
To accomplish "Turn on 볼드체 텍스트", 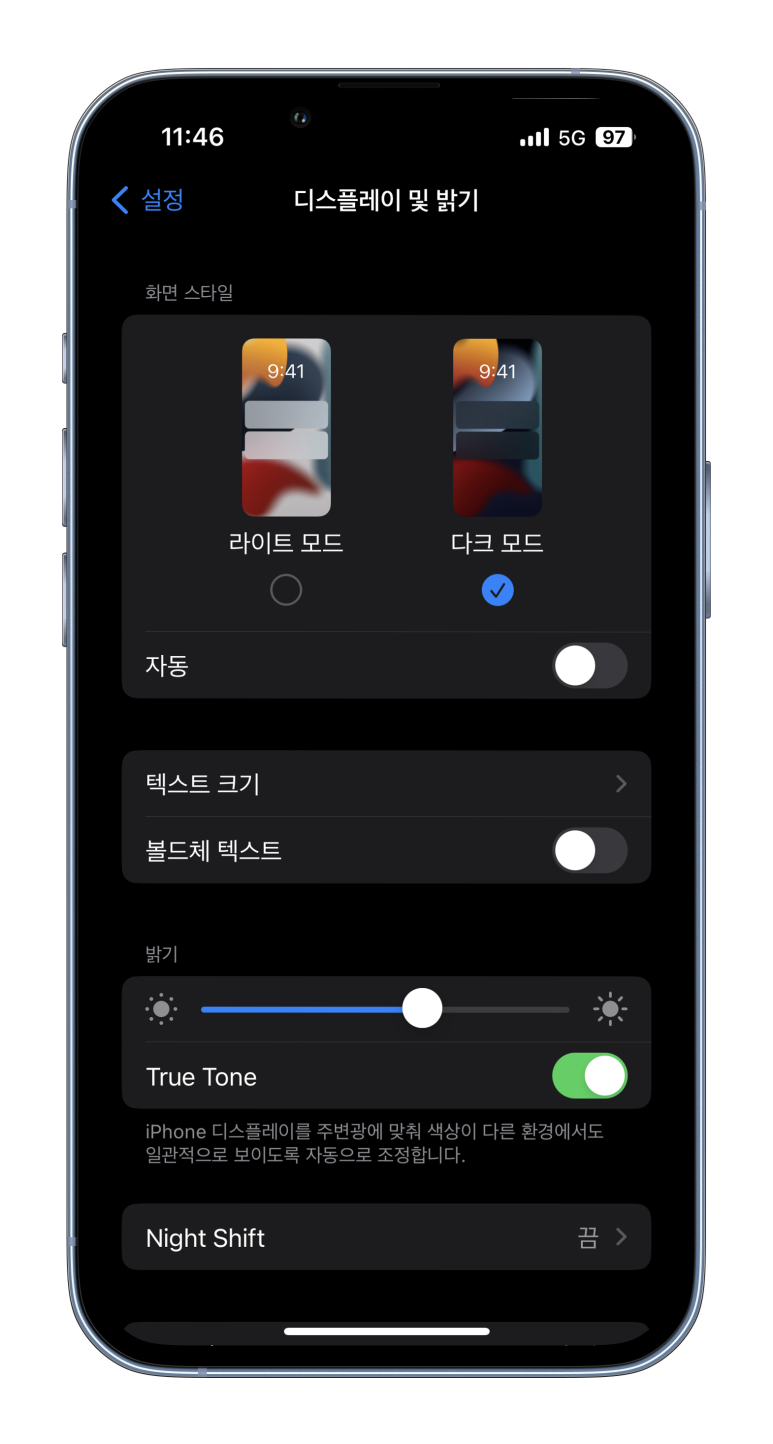I will 590,851.
